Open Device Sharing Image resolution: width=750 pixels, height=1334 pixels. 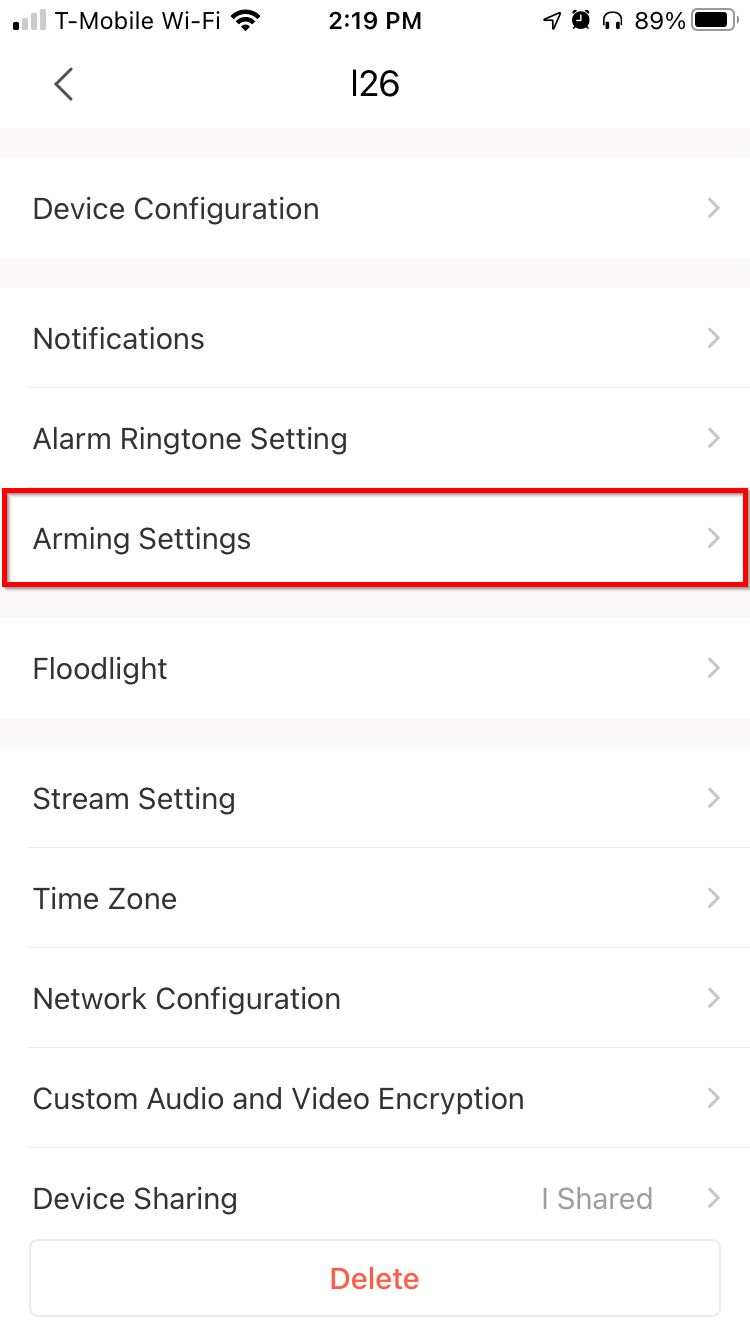[375, 1198]
